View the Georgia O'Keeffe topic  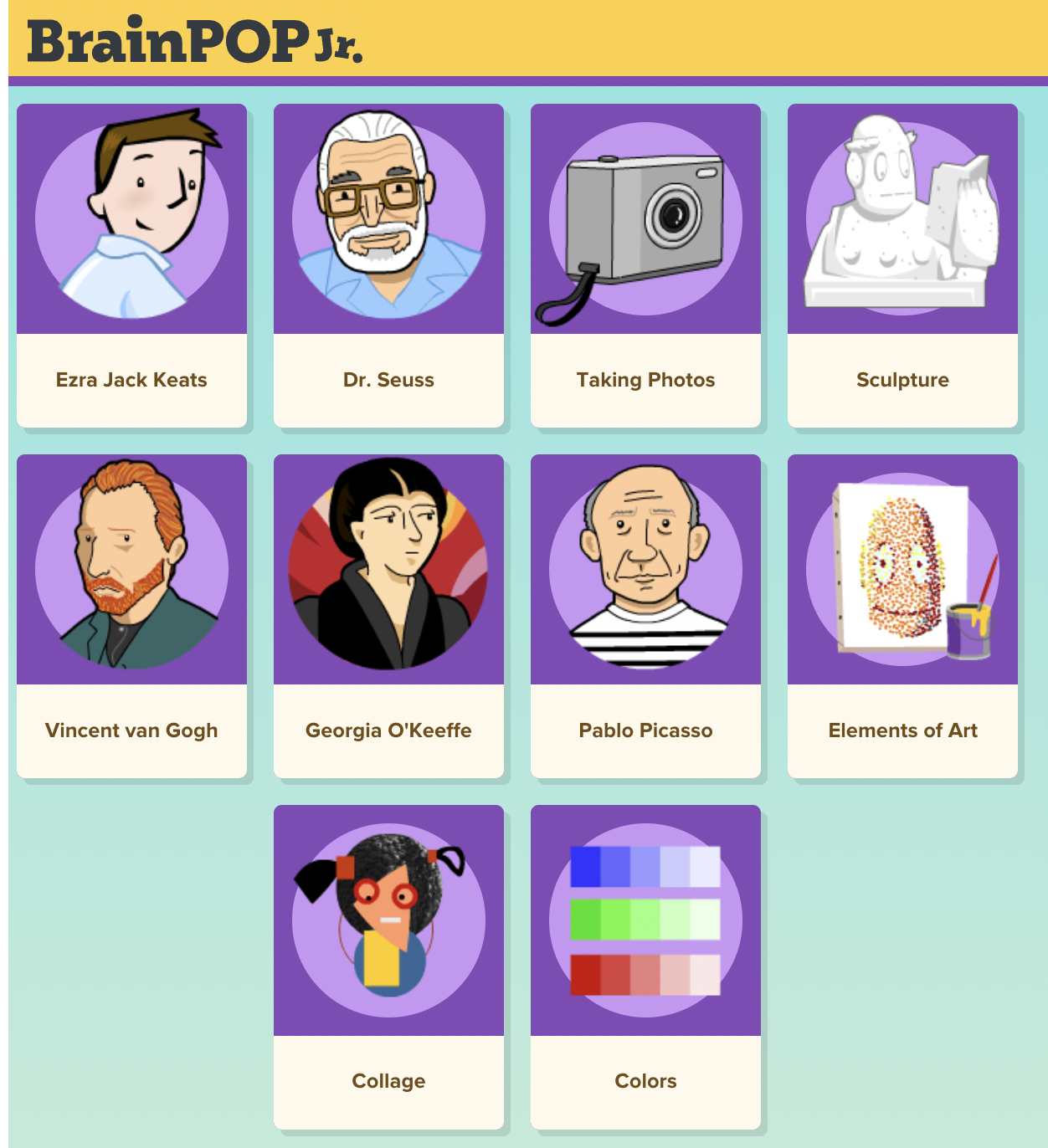point(388,615)
